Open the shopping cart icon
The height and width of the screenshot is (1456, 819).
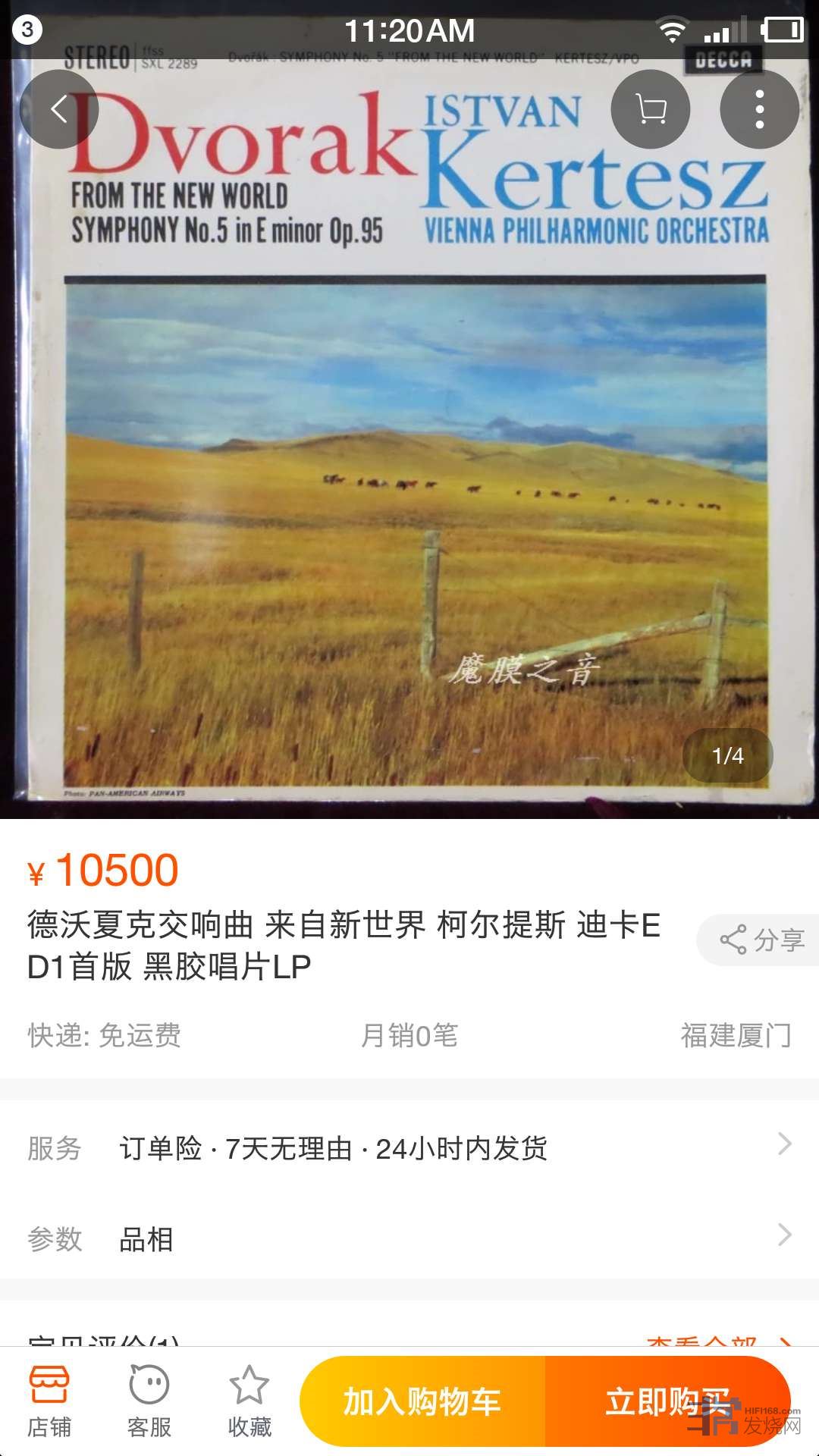point(650,109)
